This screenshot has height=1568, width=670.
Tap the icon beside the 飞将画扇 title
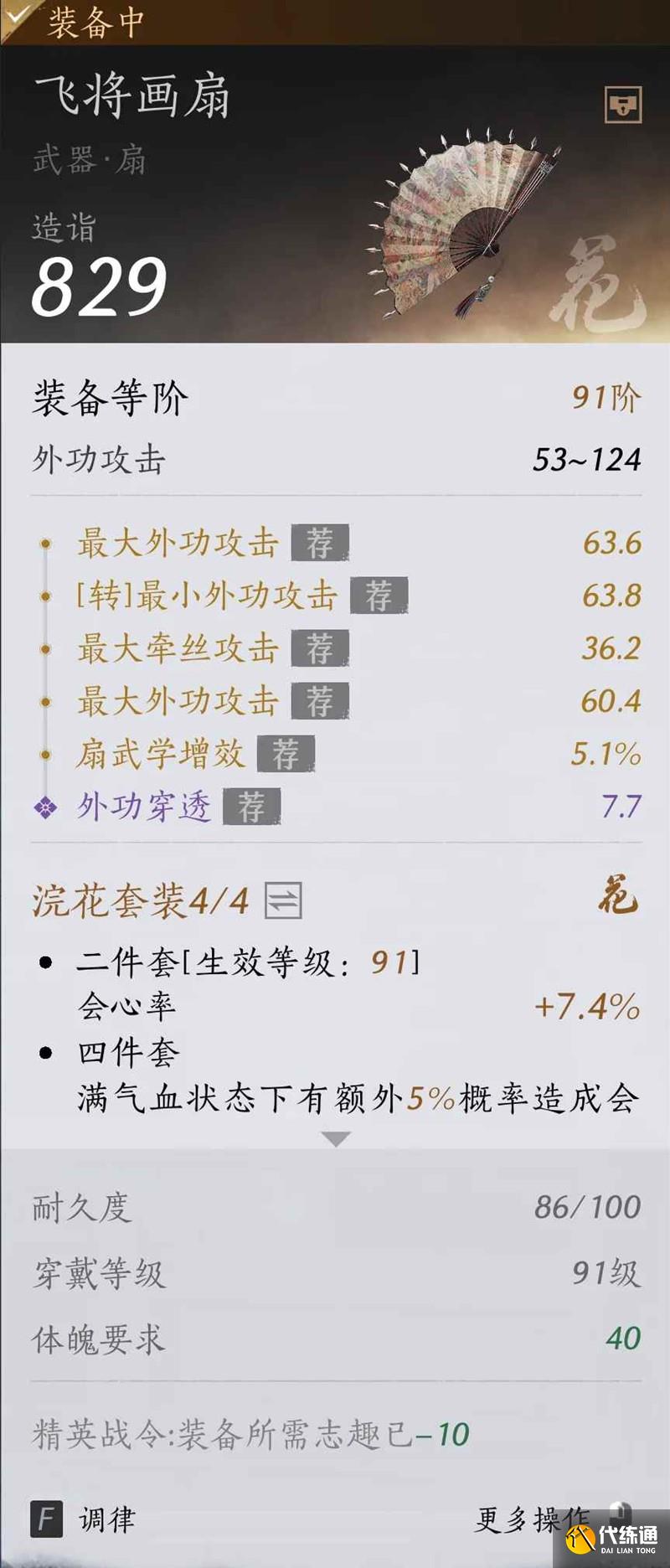tap(623, 105)
